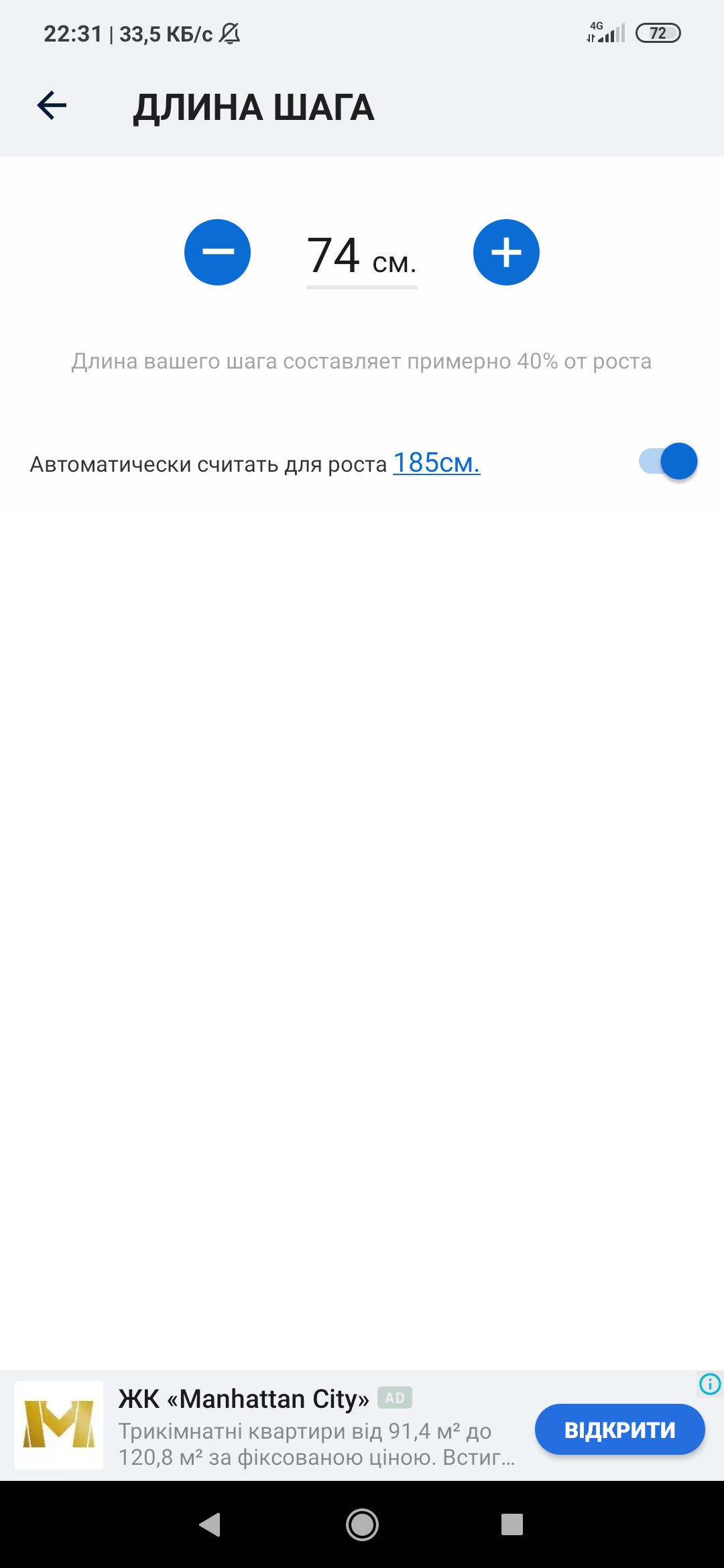This screenshot has width=724, height=1568.
Task: Decrease step length with the minus button
Action: click(217, 252)
